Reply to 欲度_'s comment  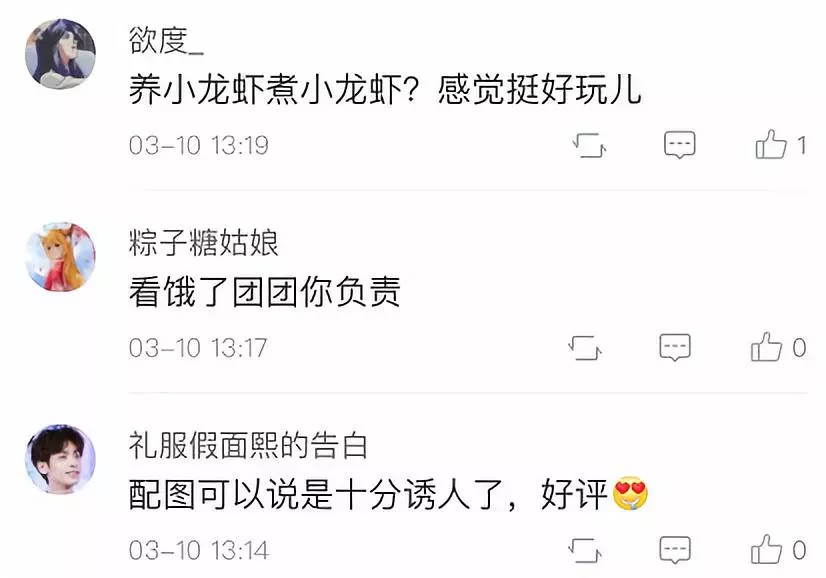pyautogui.click(x=680, y=145)
